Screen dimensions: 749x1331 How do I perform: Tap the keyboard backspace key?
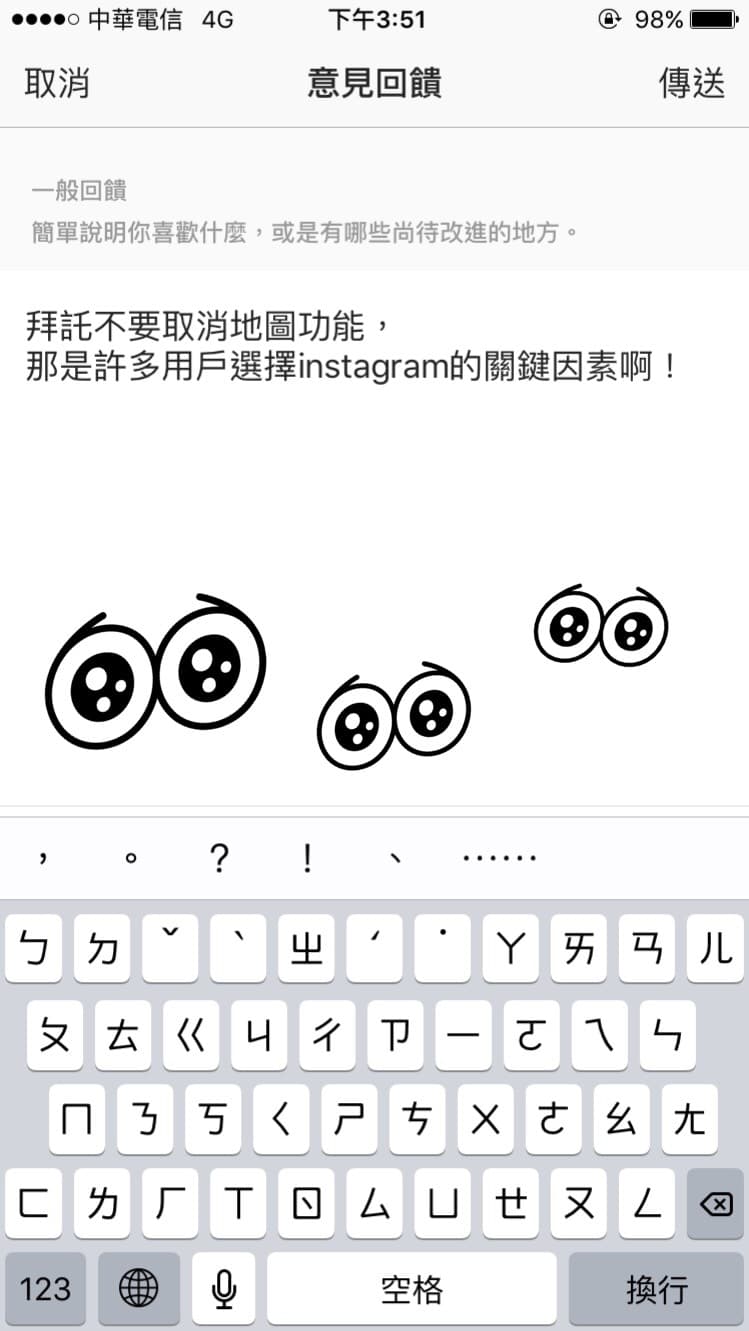click(x=715, y=1204)
